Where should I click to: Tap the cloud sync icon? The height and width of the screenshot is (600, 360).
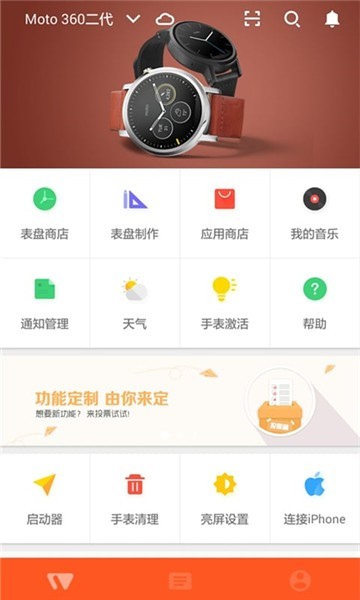(x=165, y=19)
